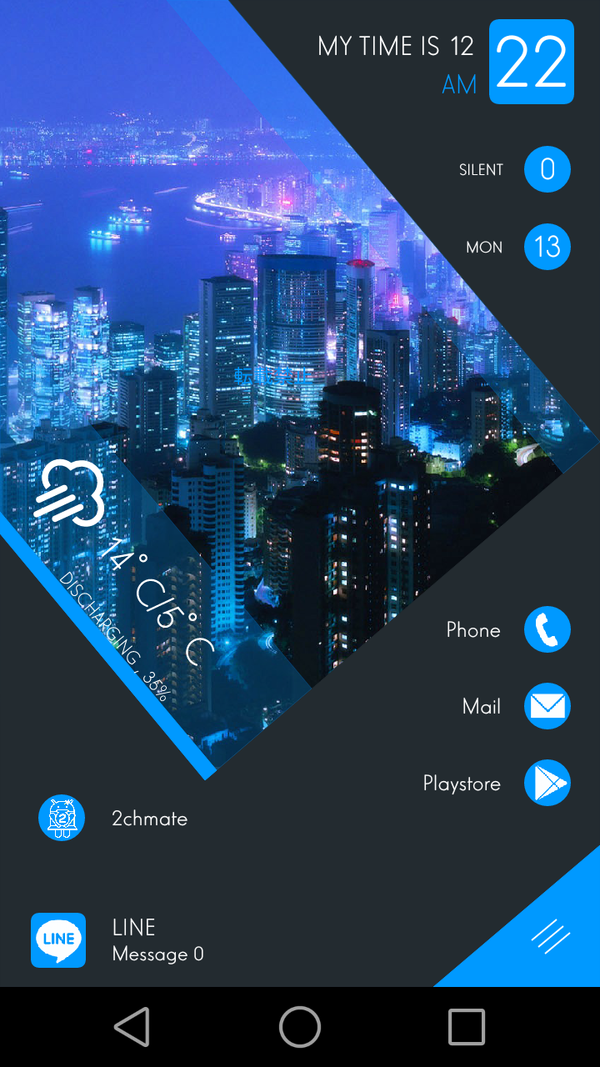The width and height of the screenshot is (600, 1067).
Task: Tap the SILENT volume circle
Action: (547, 169)
